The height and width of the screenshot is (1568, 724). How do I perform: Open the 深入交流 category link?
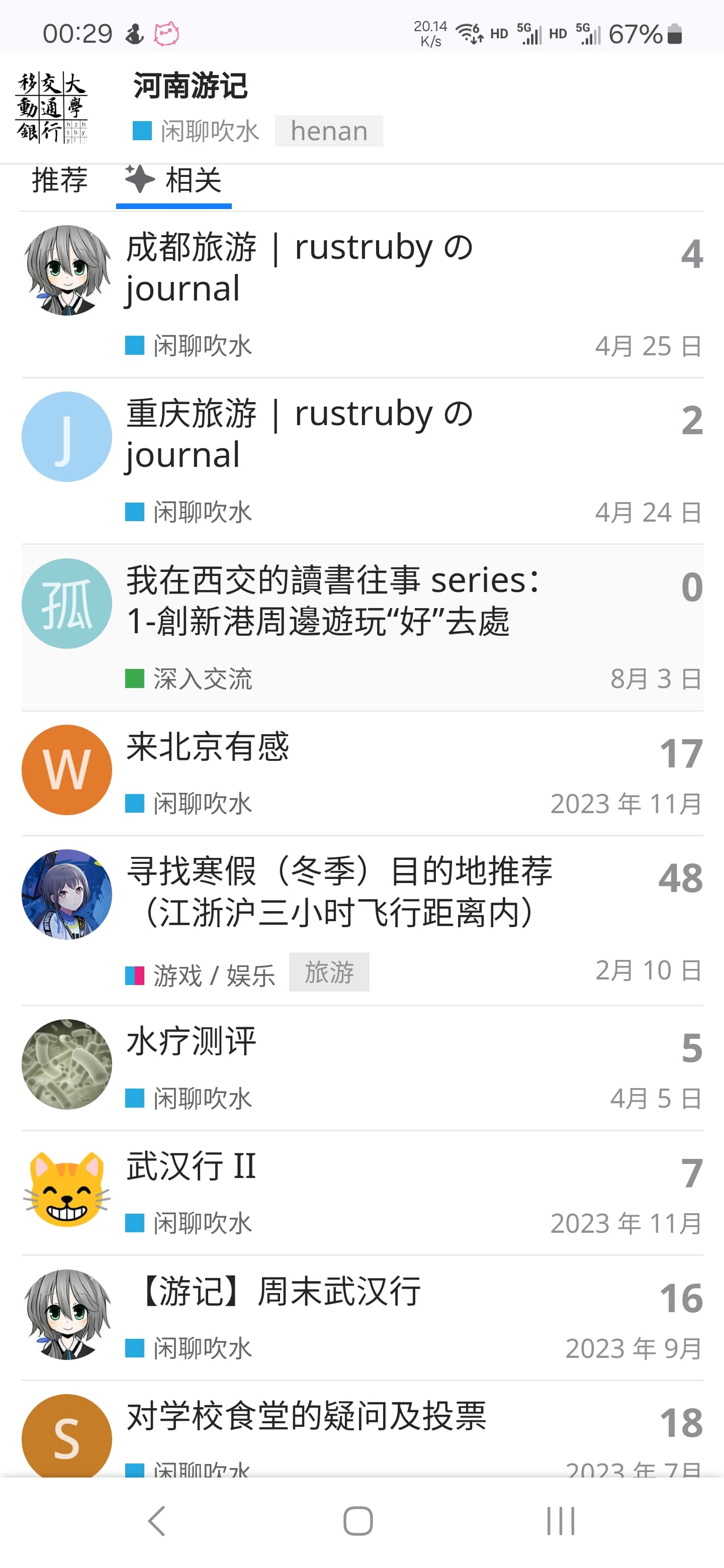click(x=189, y=678)
